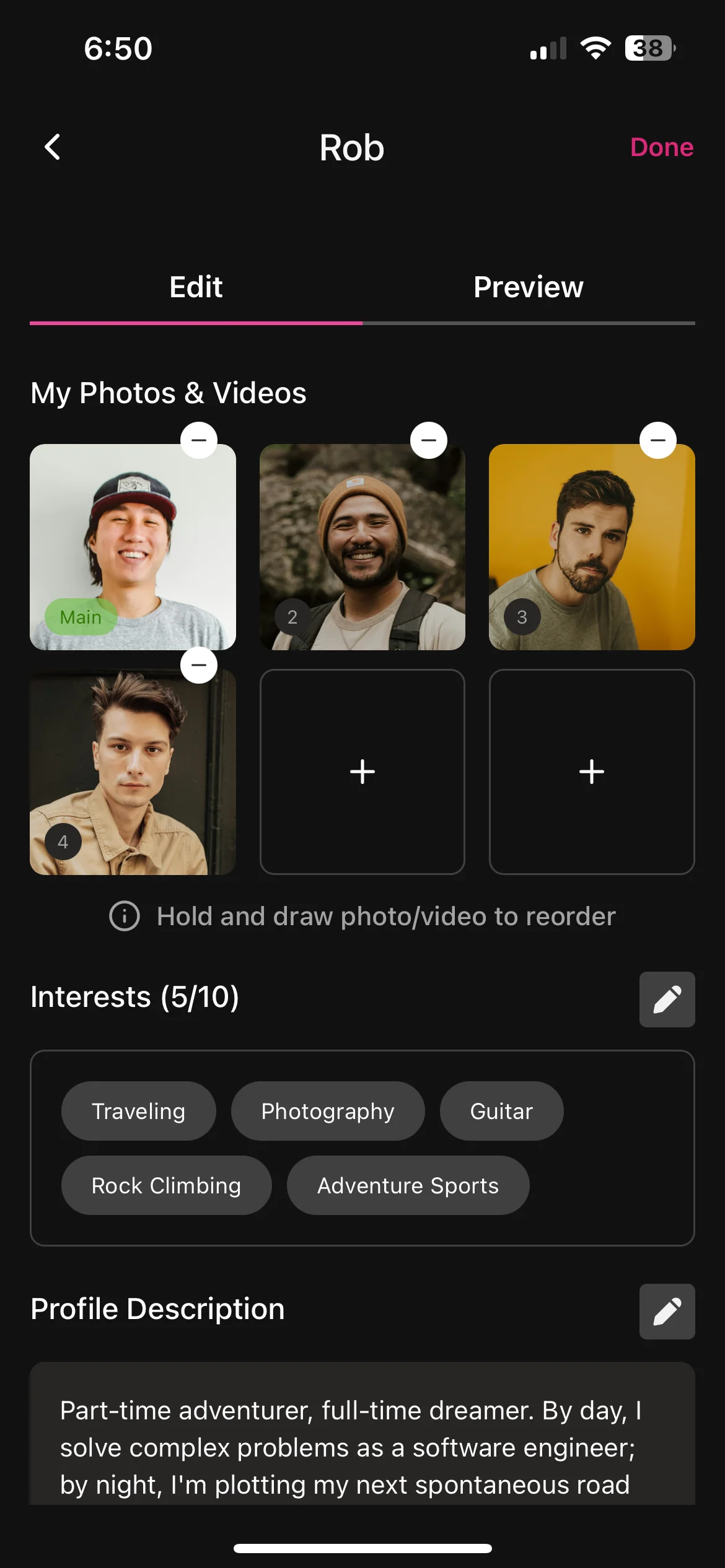Image resolution: width=725 pixels, height=1568 pixels.
Task: Select the Guitar interest chip
Action: 501,1110
